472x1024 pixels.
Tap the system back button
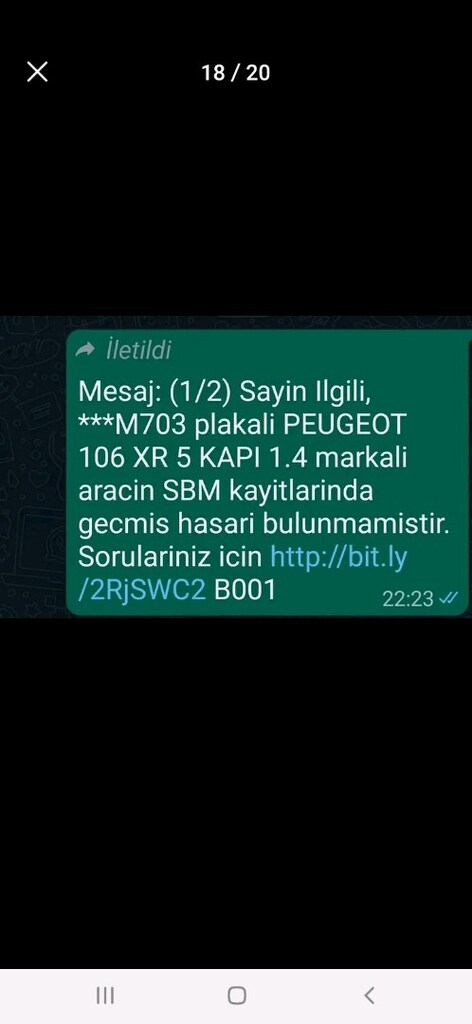pos(369,995)
